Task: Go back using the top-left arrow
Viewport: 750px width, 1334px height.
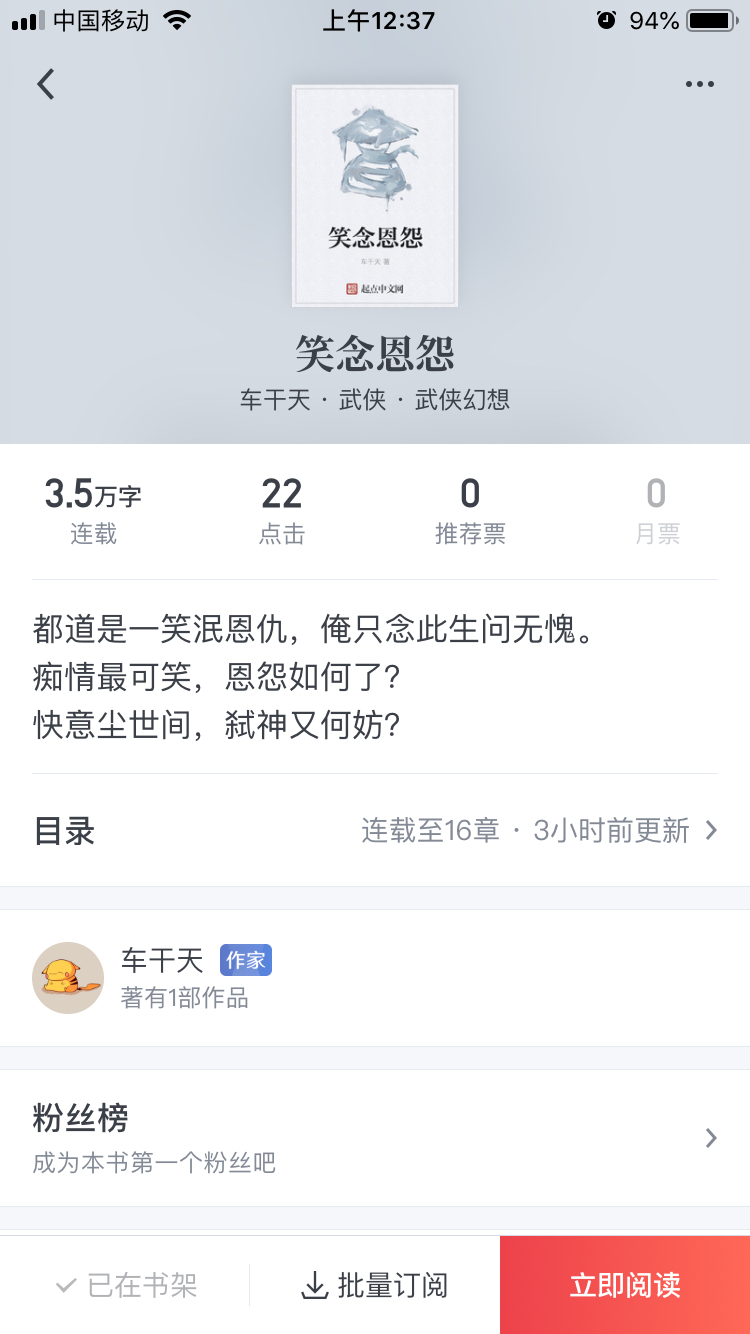Action: [46, 84]
